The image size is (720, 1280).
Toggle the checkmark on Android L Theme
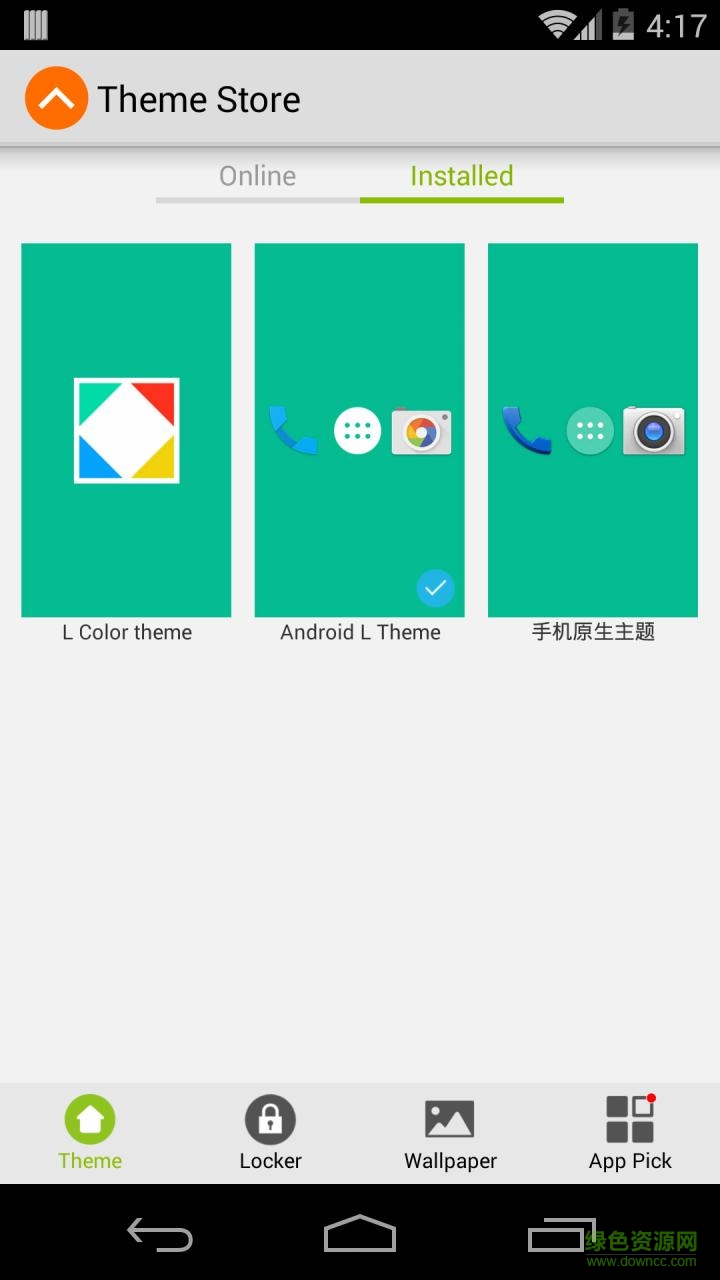click(x=434, y=588)
